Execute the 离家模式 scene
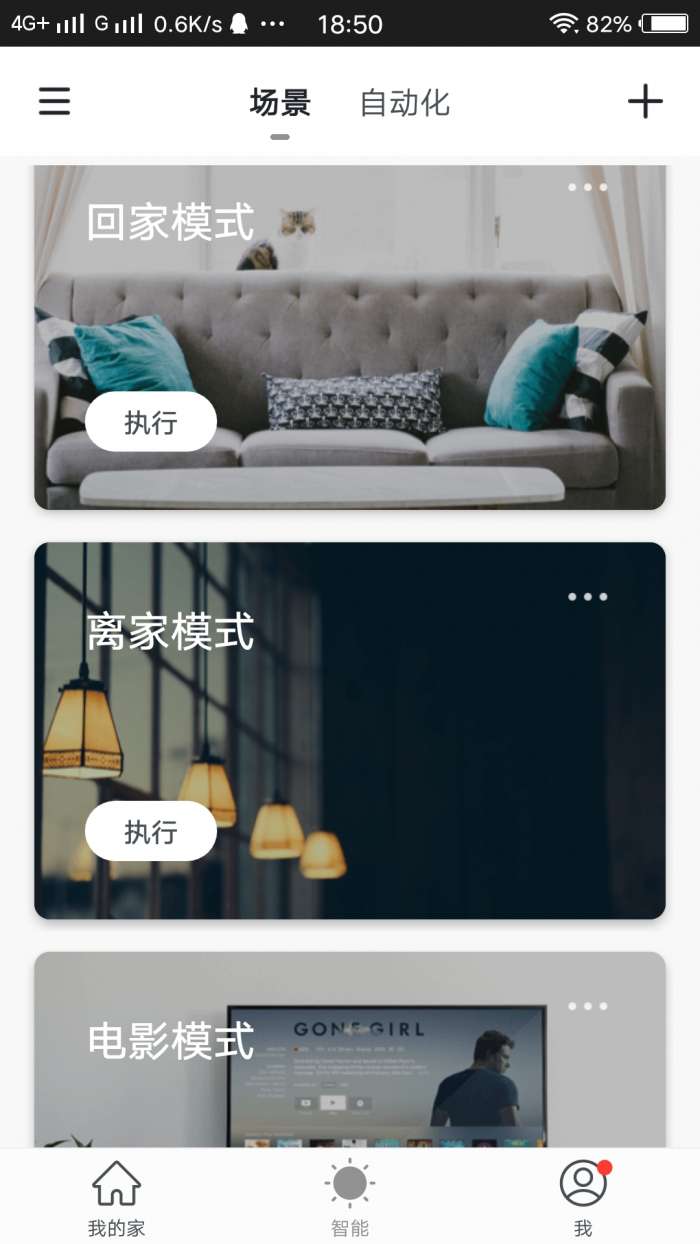700x1244 pixels. pyautogui.click(x=151, y=831)
